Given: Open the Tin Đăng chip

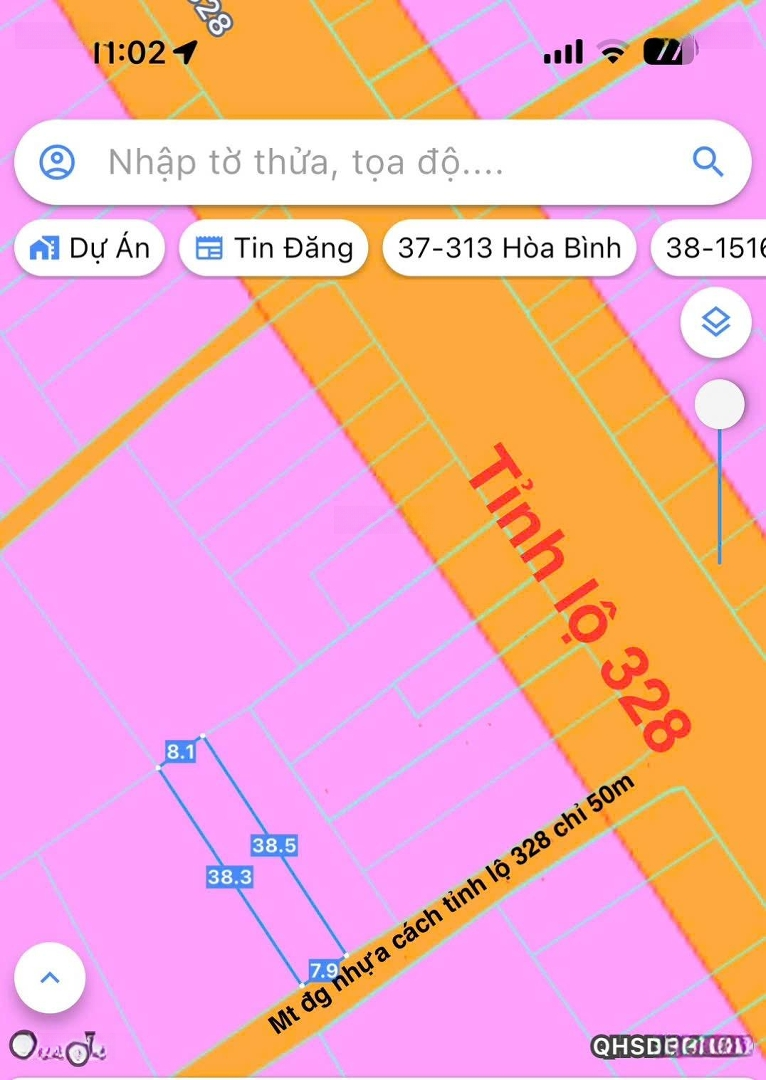Looking at the screenshot, I should 273,248.
